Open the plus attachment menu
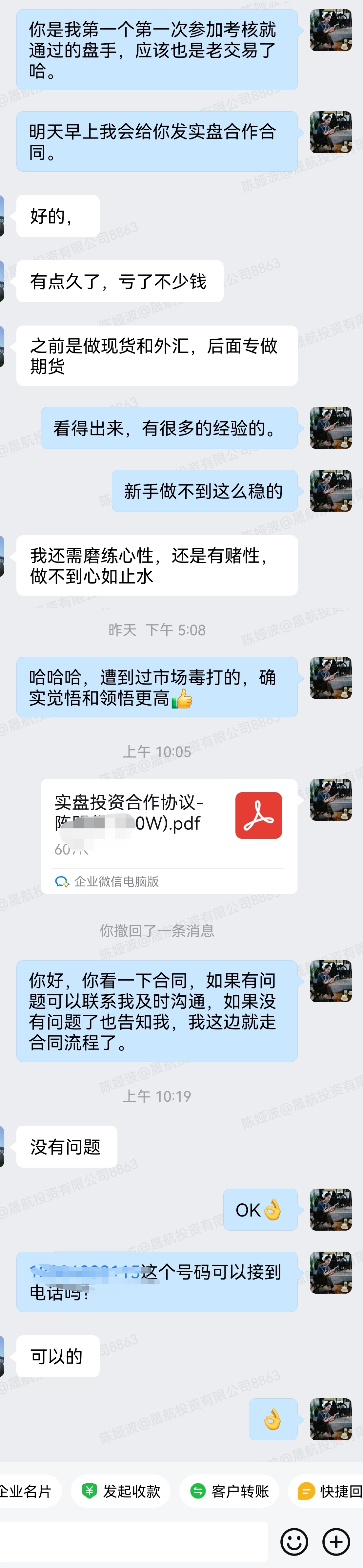This screenshot has height=1568, width=363. click(x=336, y=1541)
